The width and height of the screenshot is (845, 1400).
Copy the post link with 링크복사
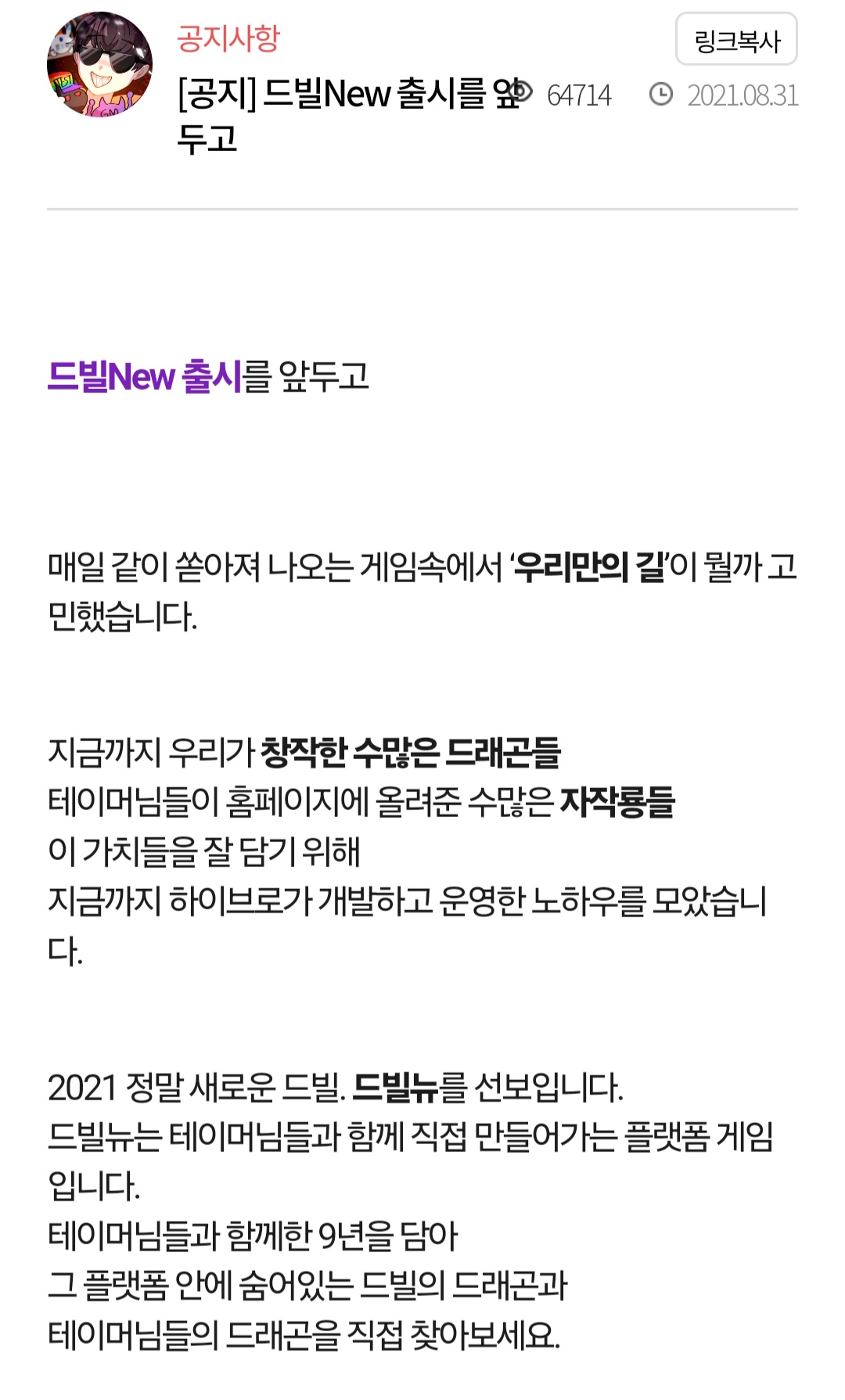736,40
